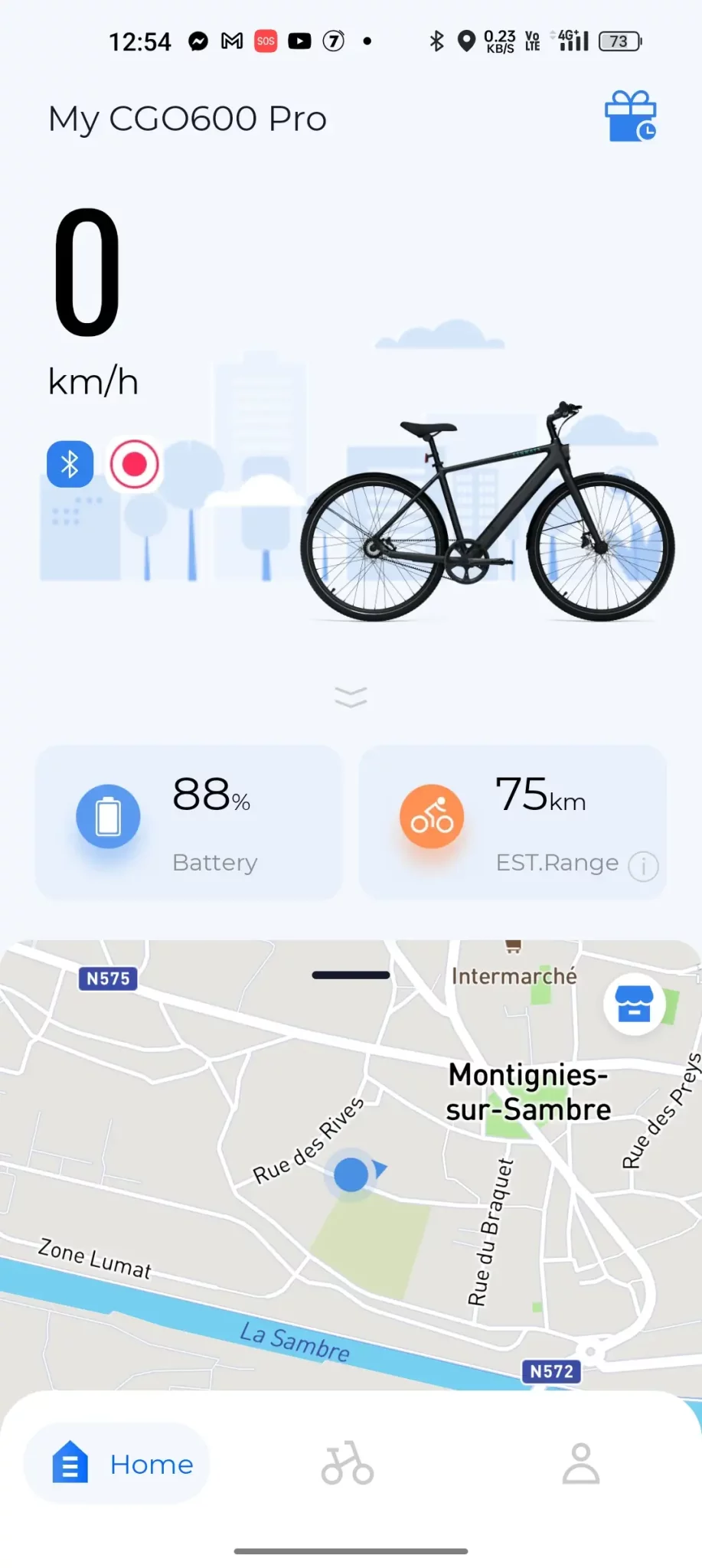Switch to the profile tab
The height and width of the screenshot is (1568, 702).
click(x=581, y=1463)
